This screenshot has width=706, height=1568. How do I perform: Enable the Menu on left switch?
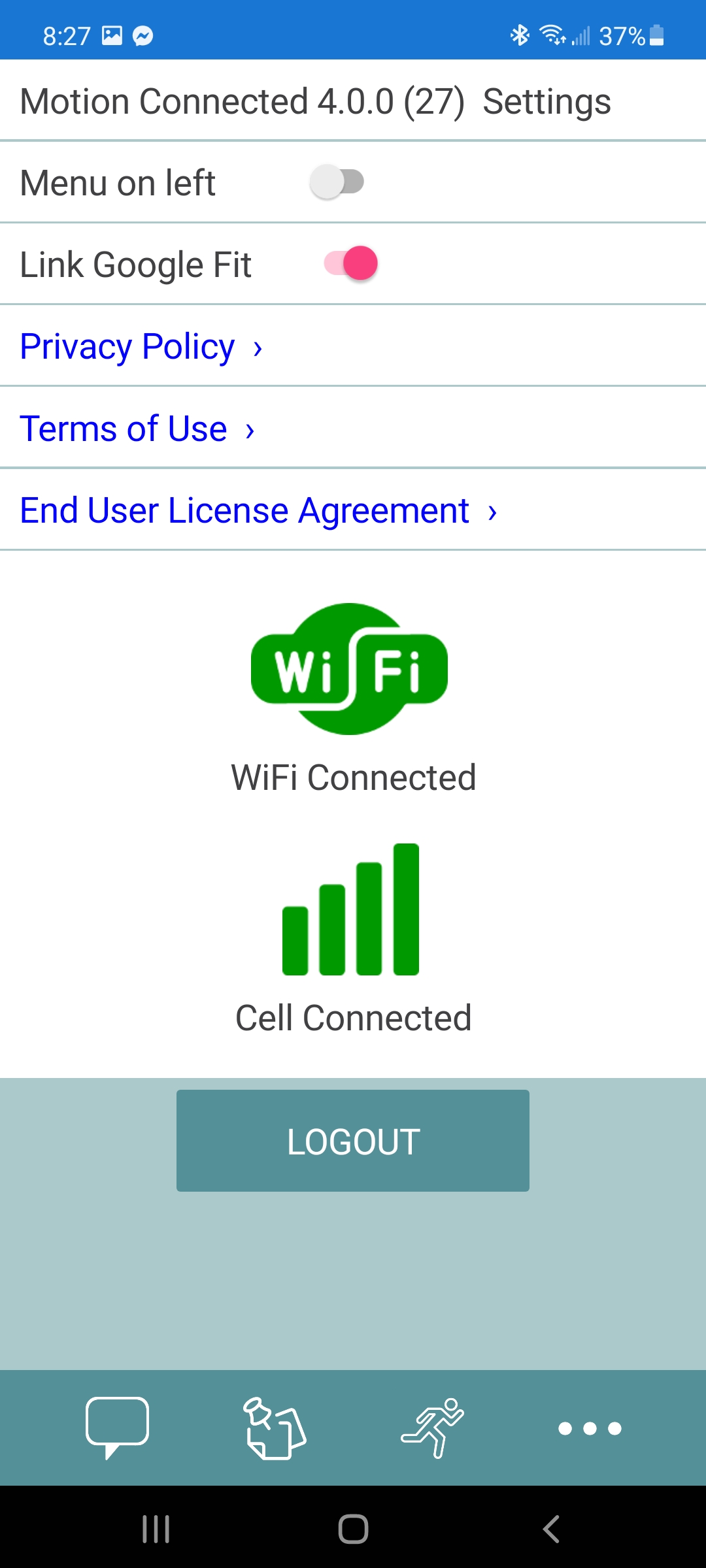pyautogui.click(x=337, y=182)
